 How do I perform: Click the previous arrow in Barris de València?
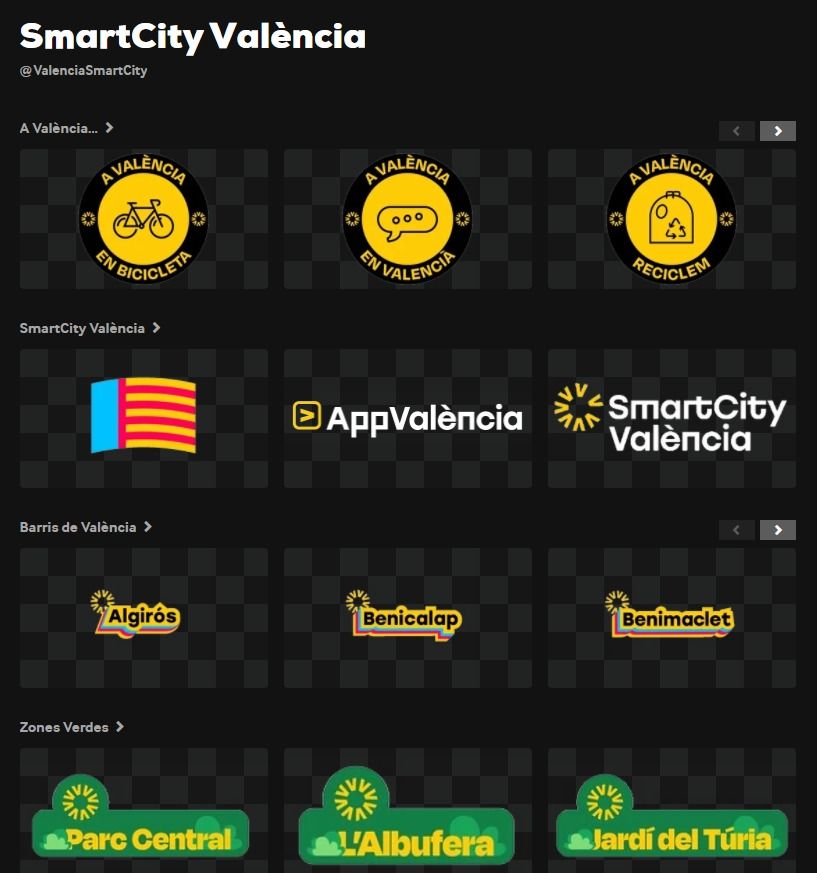(737, 530)
